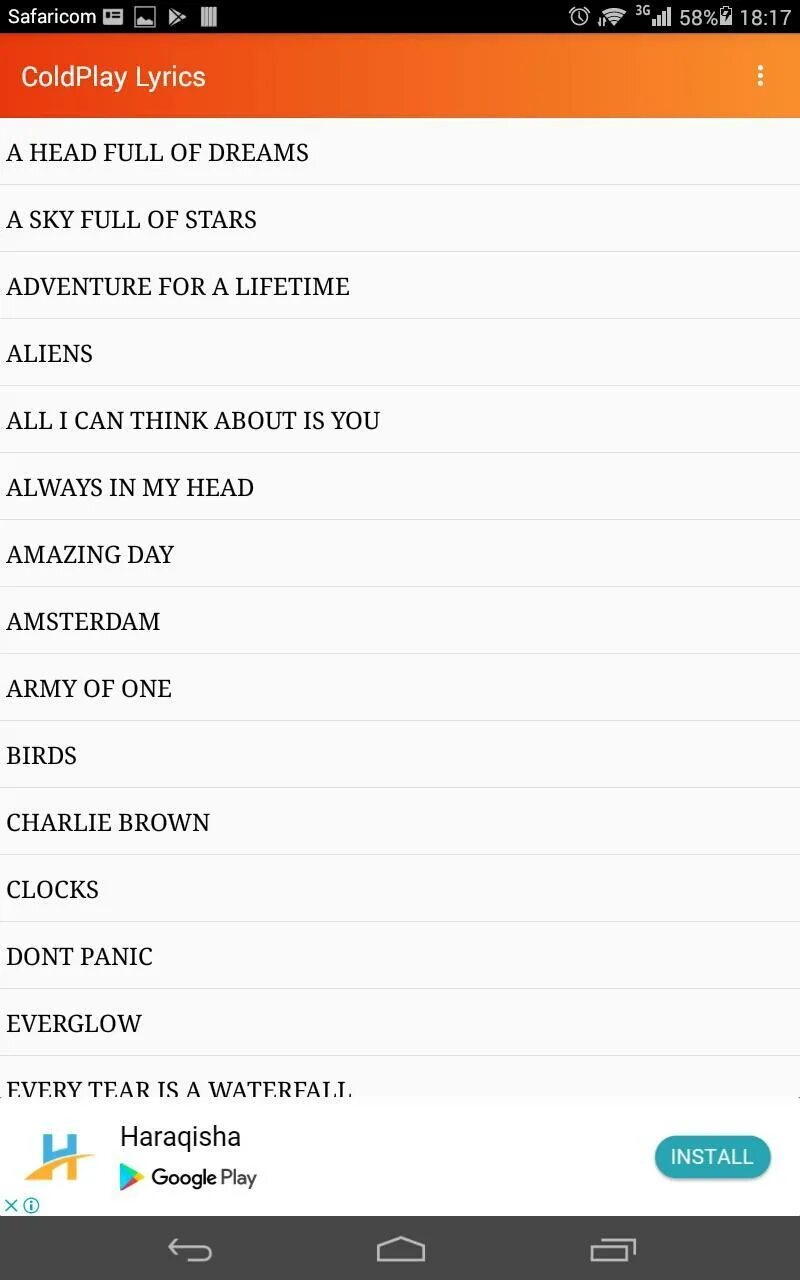Open the CLOCKS song entry
This screenshot has height=1280, width=800.
400,889
